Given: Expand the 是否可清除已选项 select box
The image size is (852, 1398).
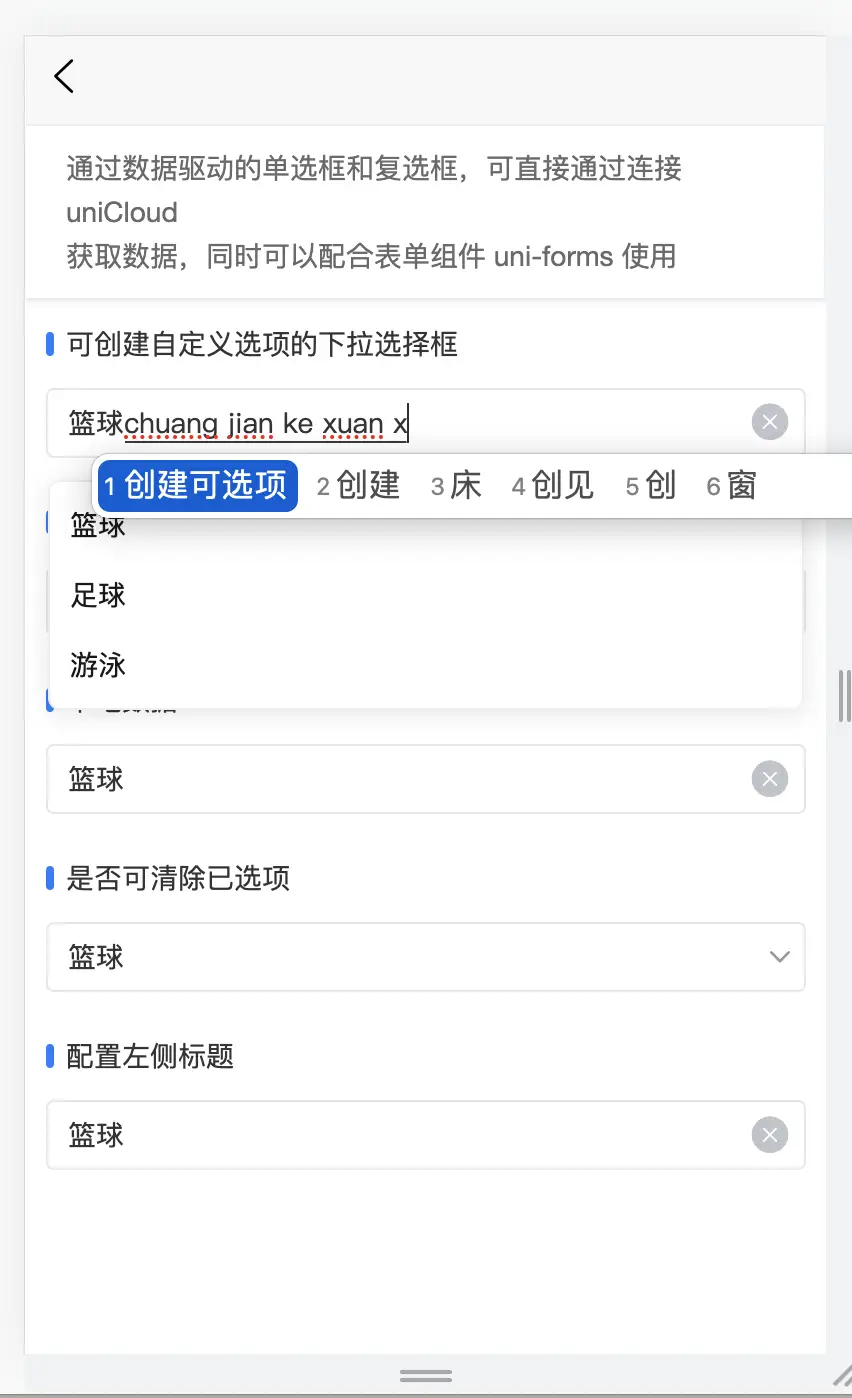Looking at the screenshot, I should click(426, 957).
